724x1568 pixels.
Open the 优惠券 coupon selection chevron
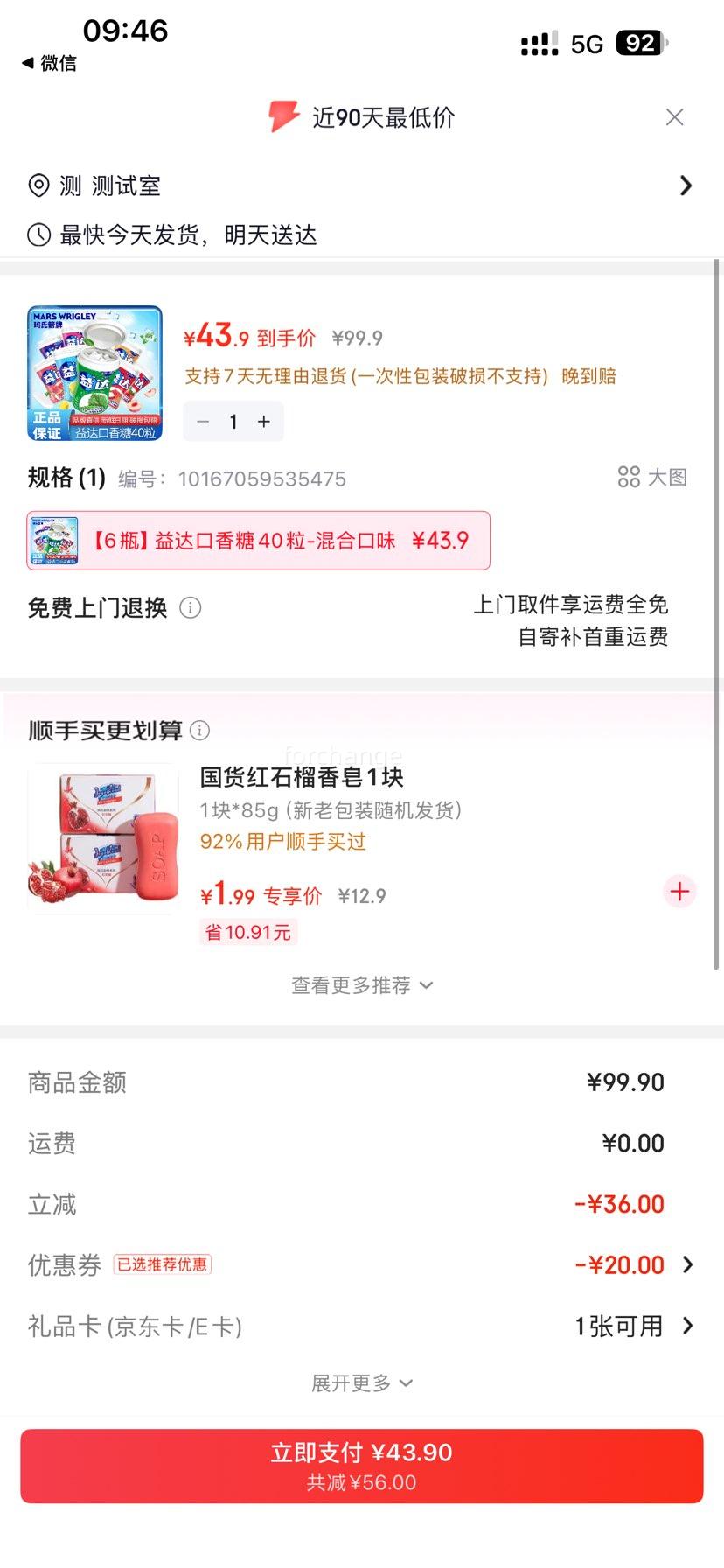688,1264
